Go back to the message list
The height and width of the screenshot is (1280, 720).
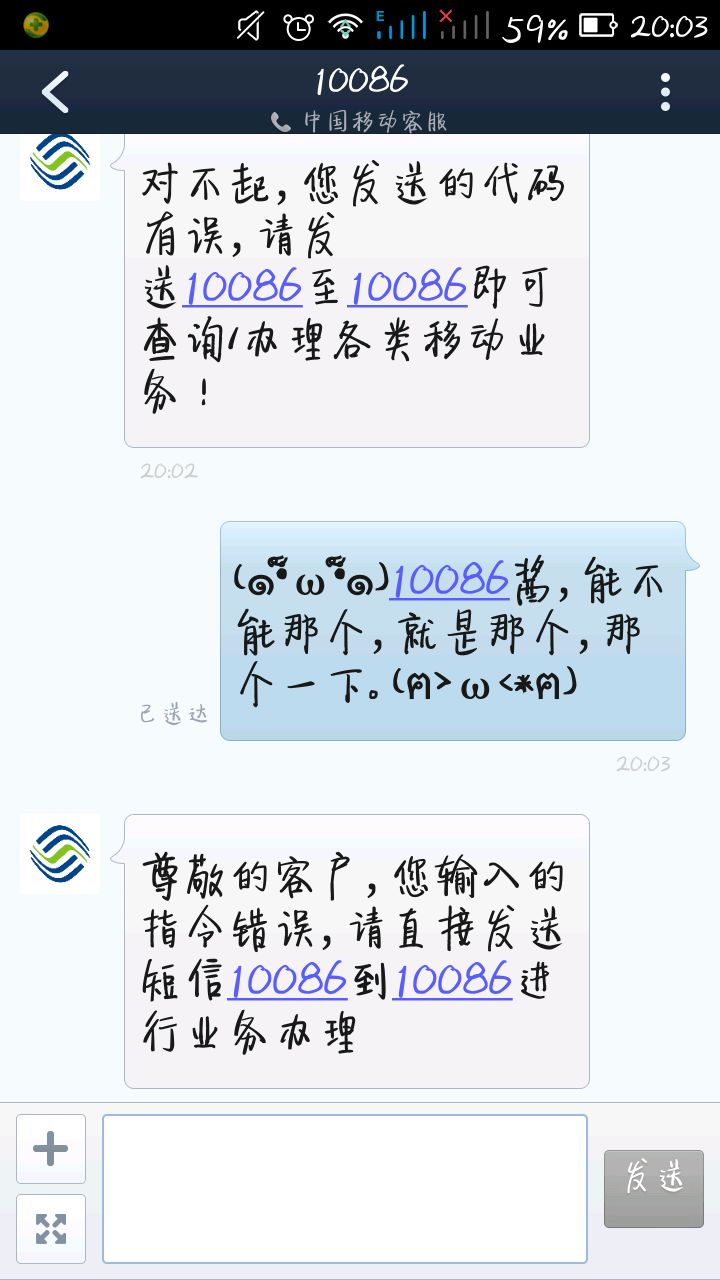pos(55,92)
